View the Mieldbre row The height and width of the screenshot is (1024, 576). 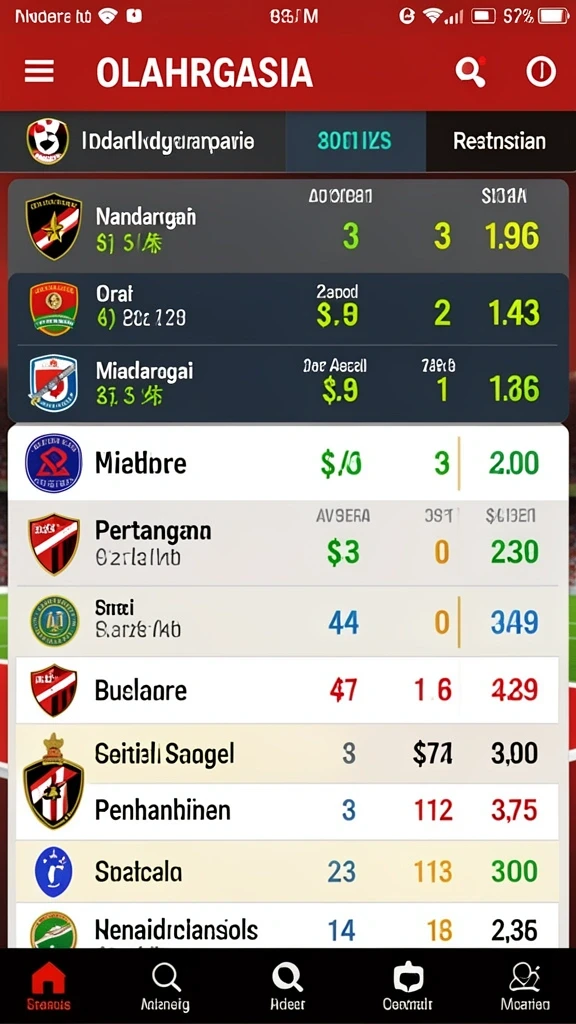[288, 463]
